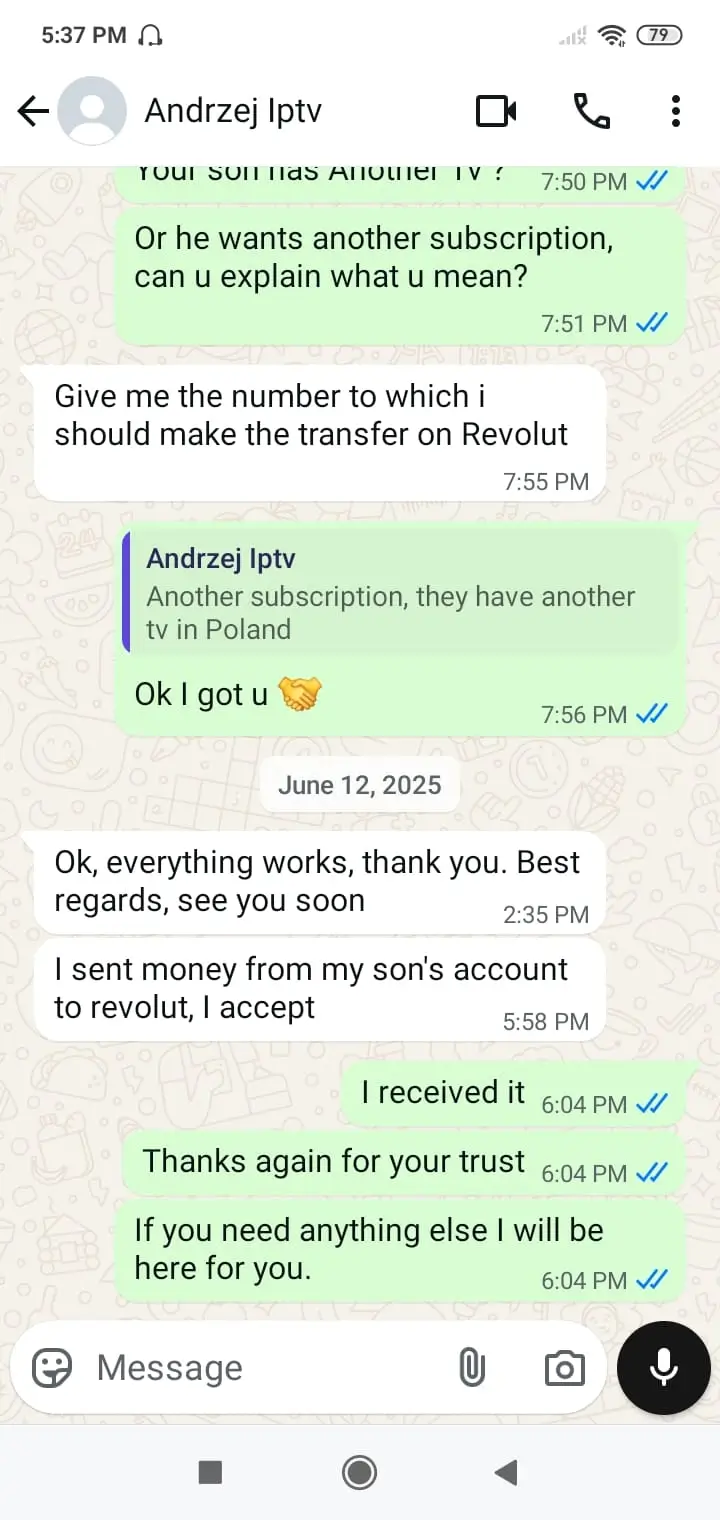Tap the system back button

506,1471
